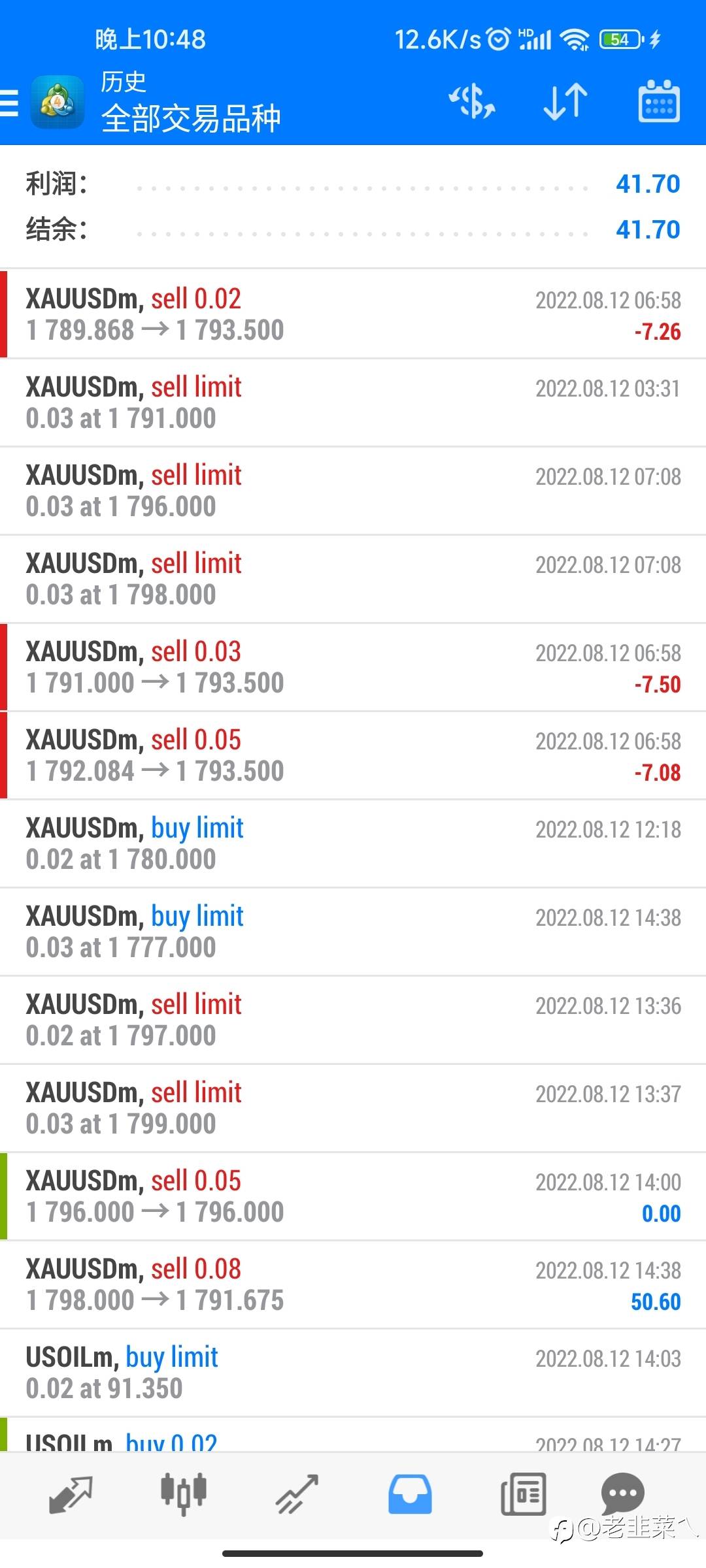Open the symbol filter currency icon
Screen dimensions: 706x1568
click(x=472, y=102)
